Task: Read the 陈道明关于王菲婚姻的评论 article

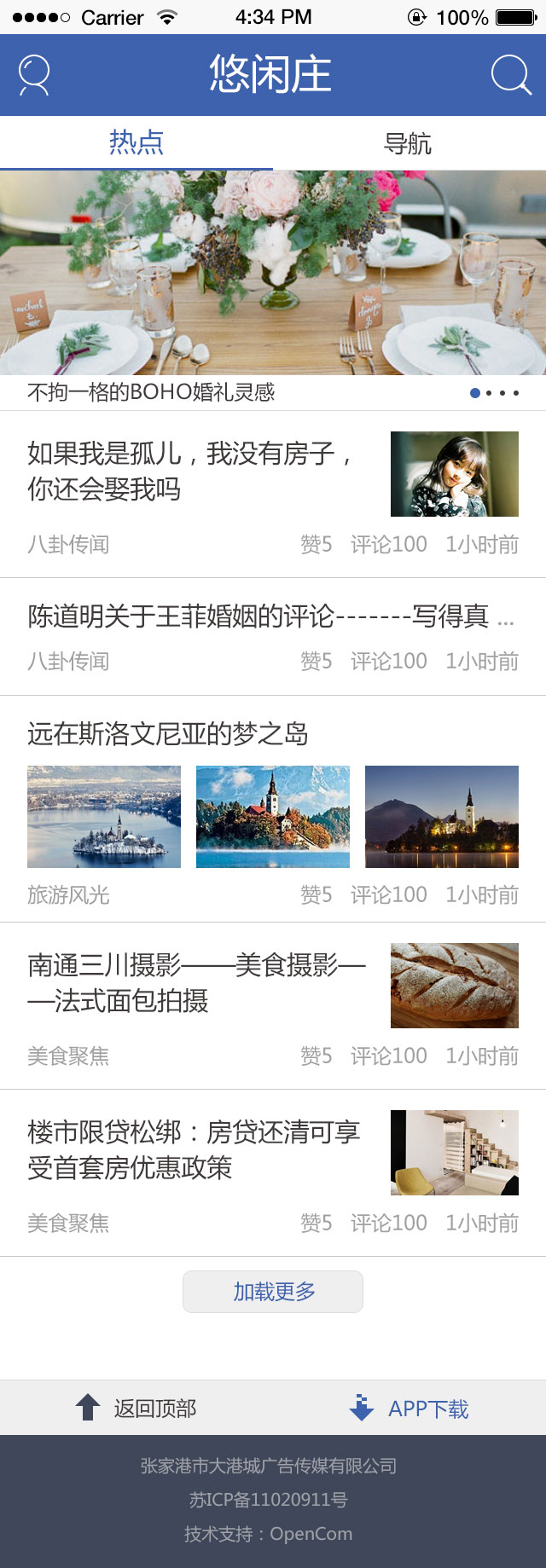Action: click(258, 616)
